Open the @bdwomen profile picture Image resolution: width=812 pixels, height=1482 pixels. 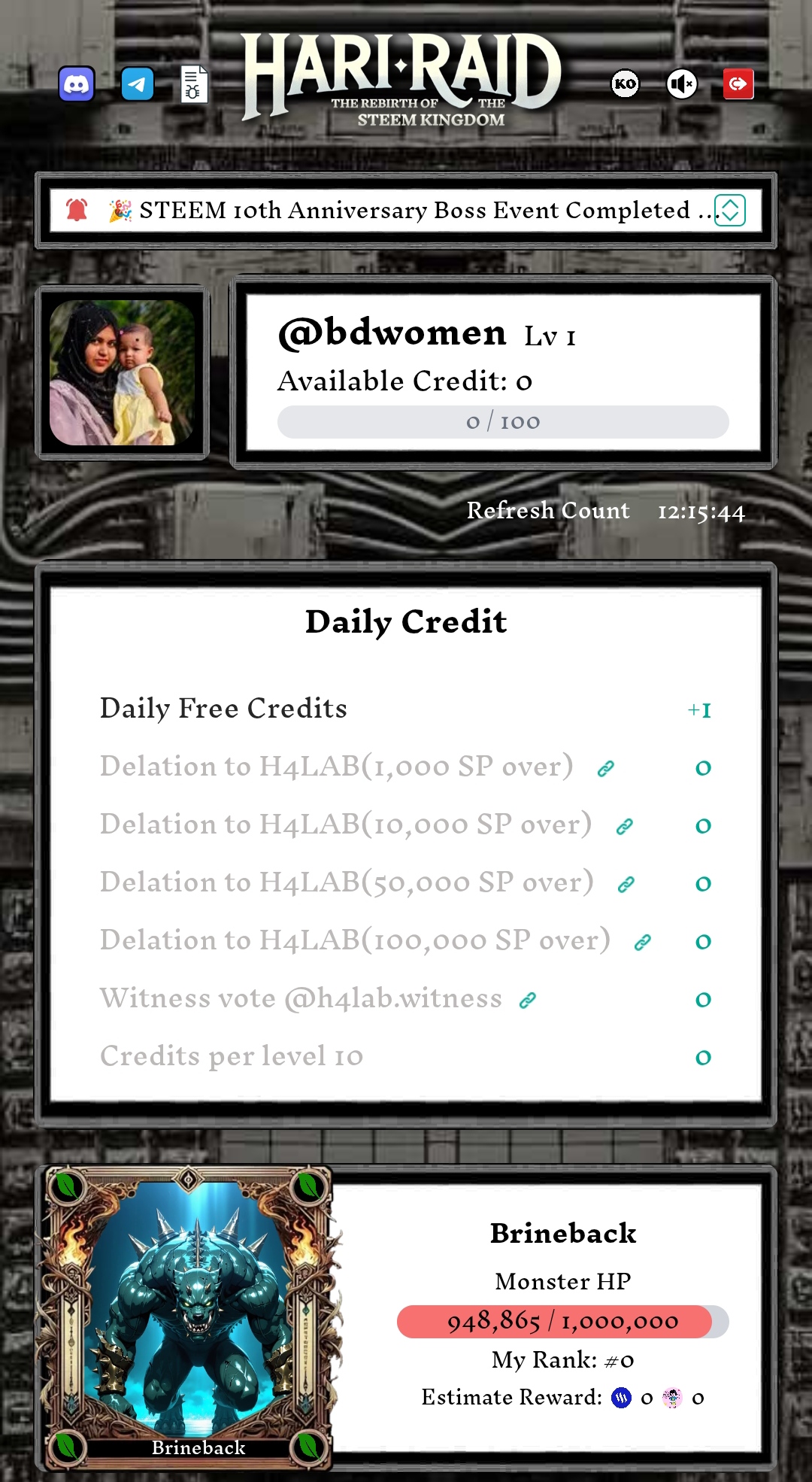(122, 372)
